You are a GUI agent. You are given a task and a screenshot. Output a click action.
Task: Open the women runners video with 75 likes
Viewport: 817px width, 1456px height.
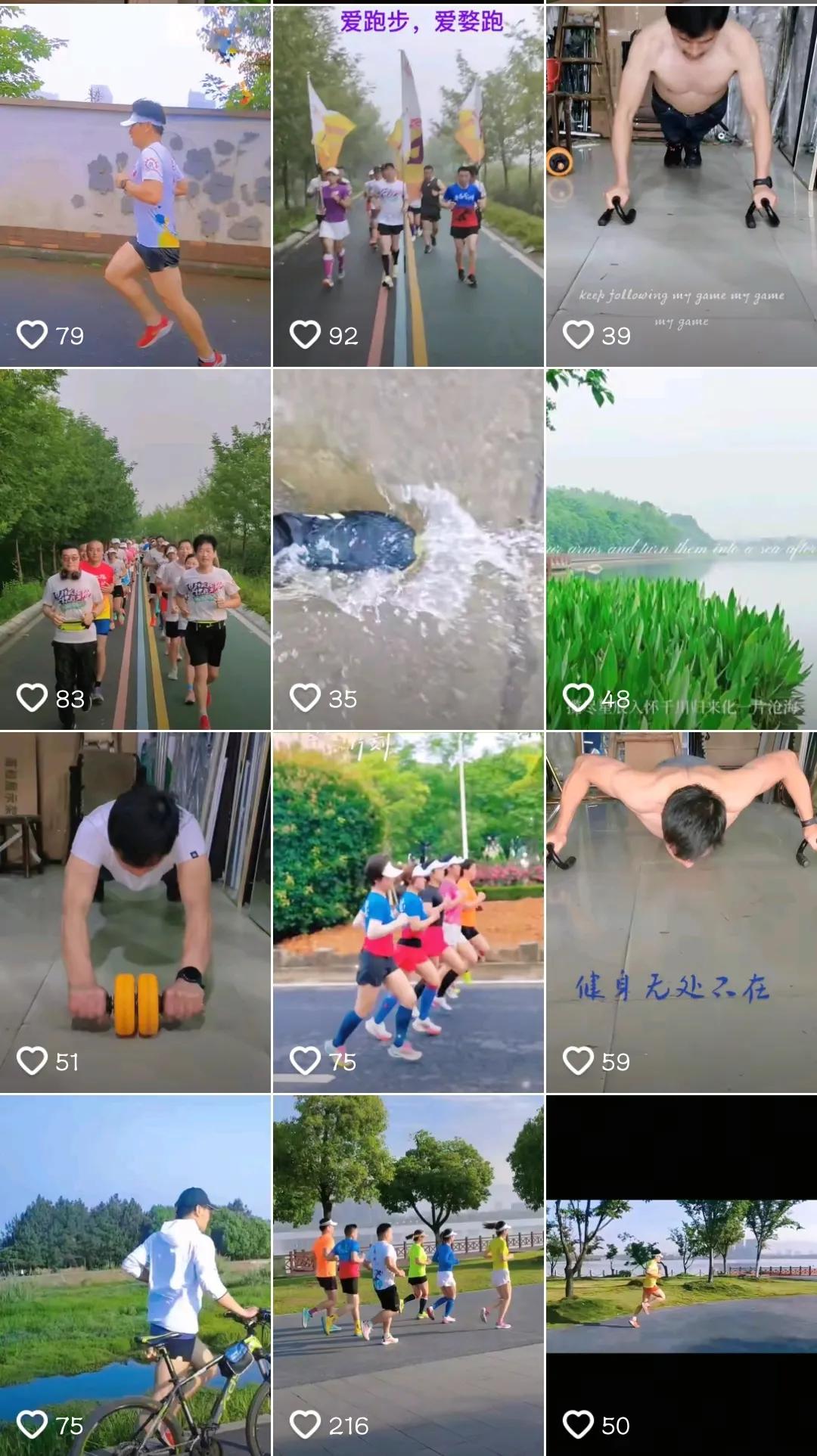[408, 911]
